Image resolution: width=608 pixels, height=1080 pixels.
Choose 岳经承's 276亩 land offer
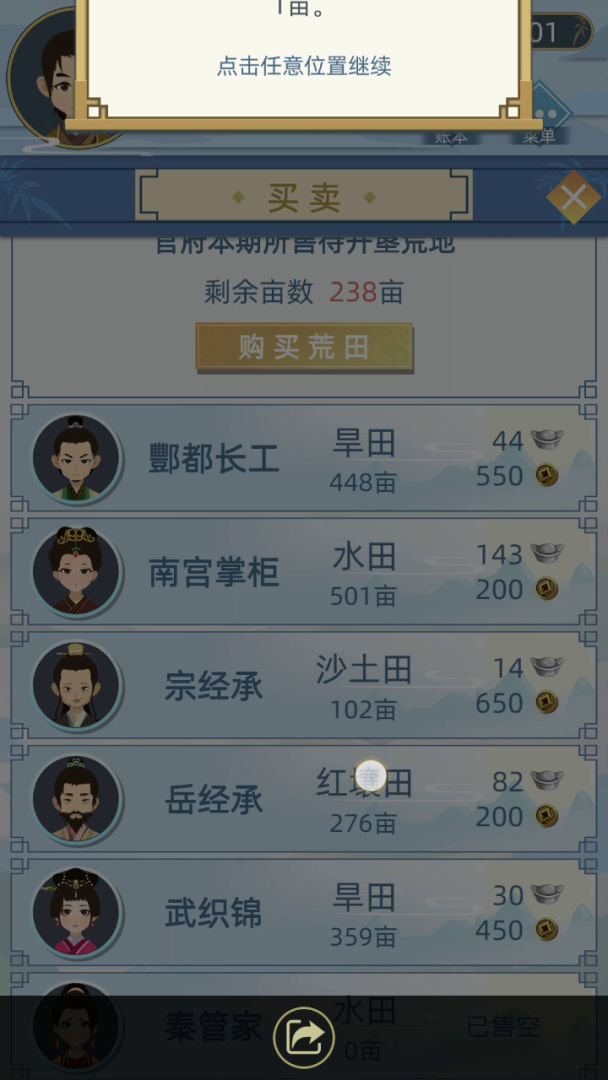pyautogui.click(x=304, y=800)
